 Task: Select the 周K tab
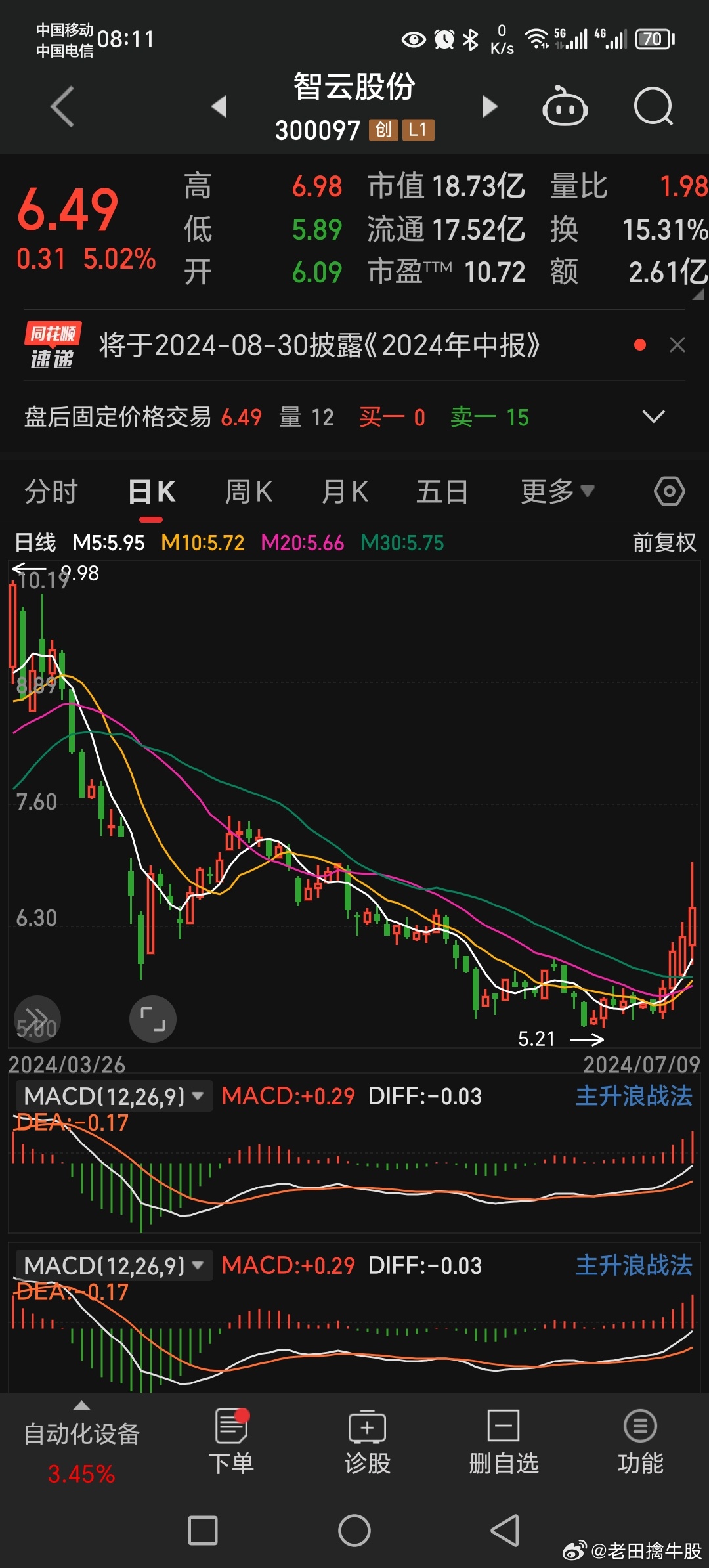(x=249, y=492)
